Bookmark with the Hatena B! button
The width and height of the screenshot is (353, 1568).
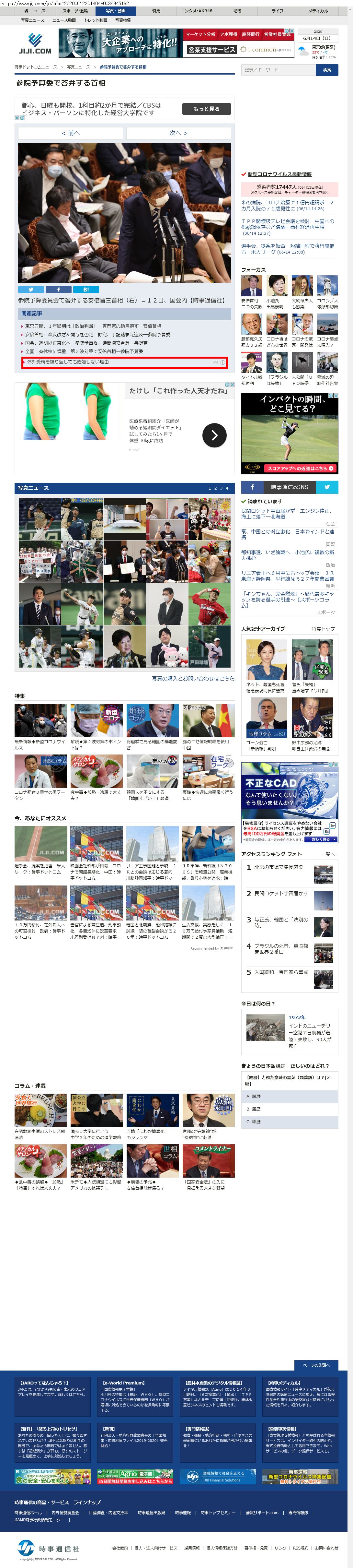click(86, 290)
